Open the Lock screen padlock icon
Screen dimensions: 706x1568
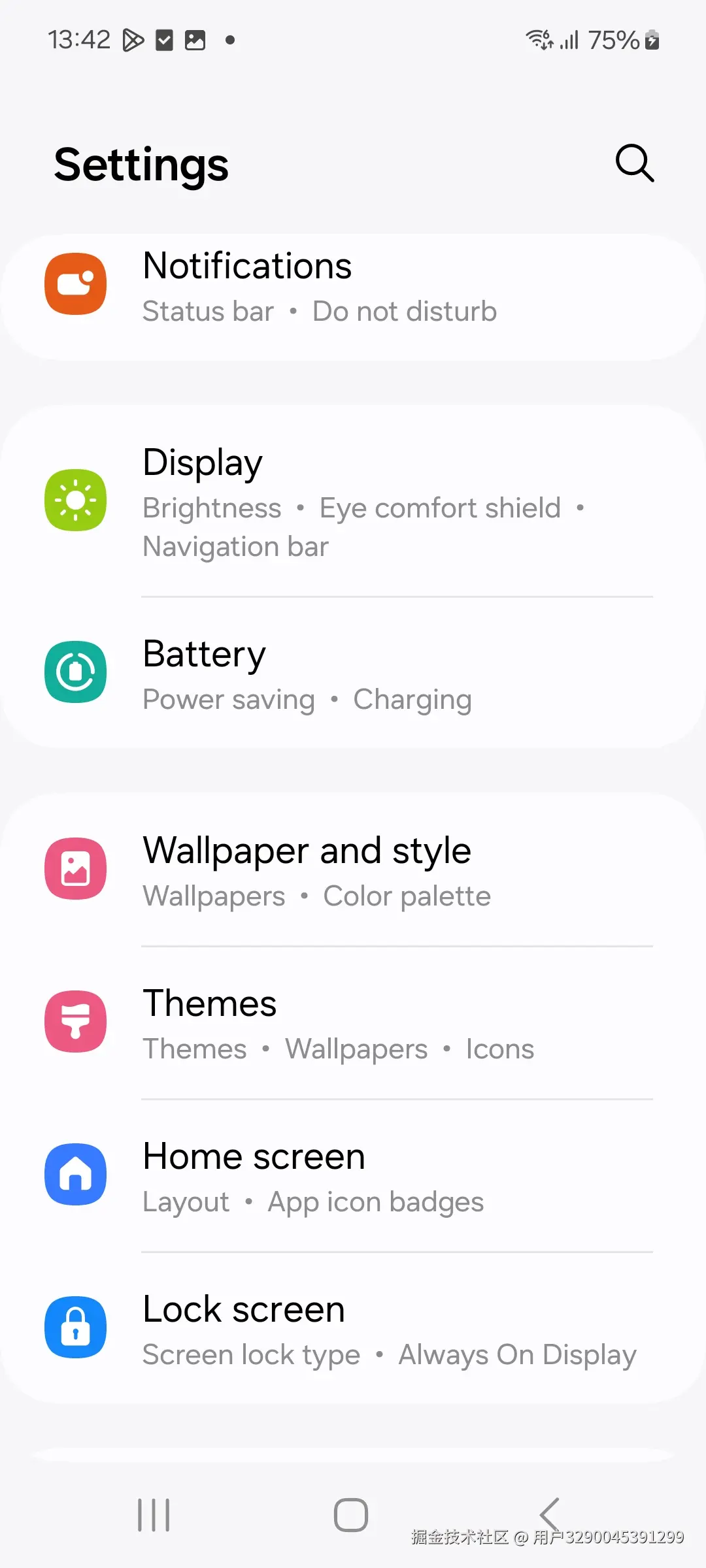point(75,1326)
